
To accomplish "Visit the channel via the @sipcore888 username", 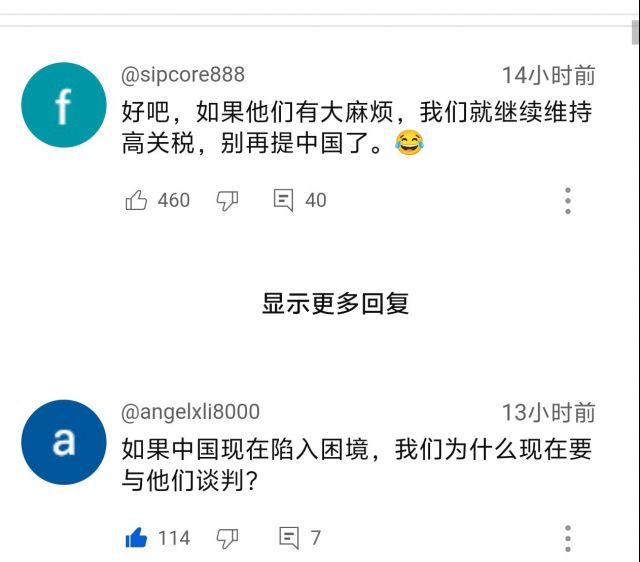I will point(183,75).
